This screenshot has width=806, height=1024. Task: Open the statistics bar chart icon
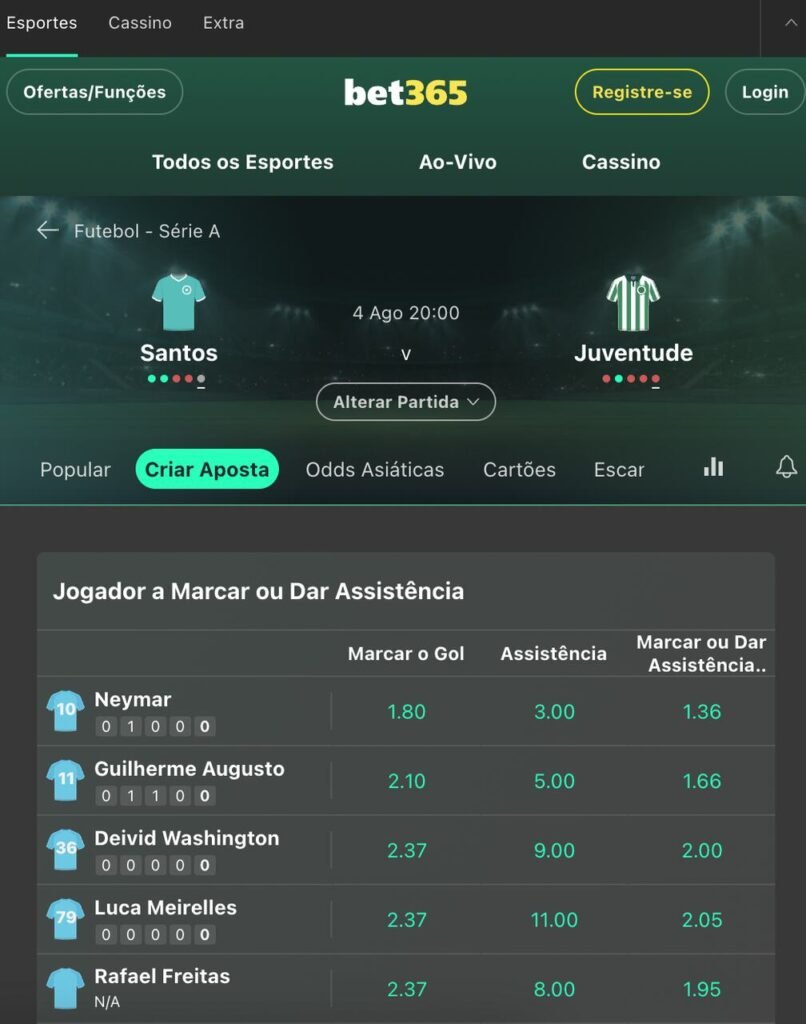tap(712, 467)
